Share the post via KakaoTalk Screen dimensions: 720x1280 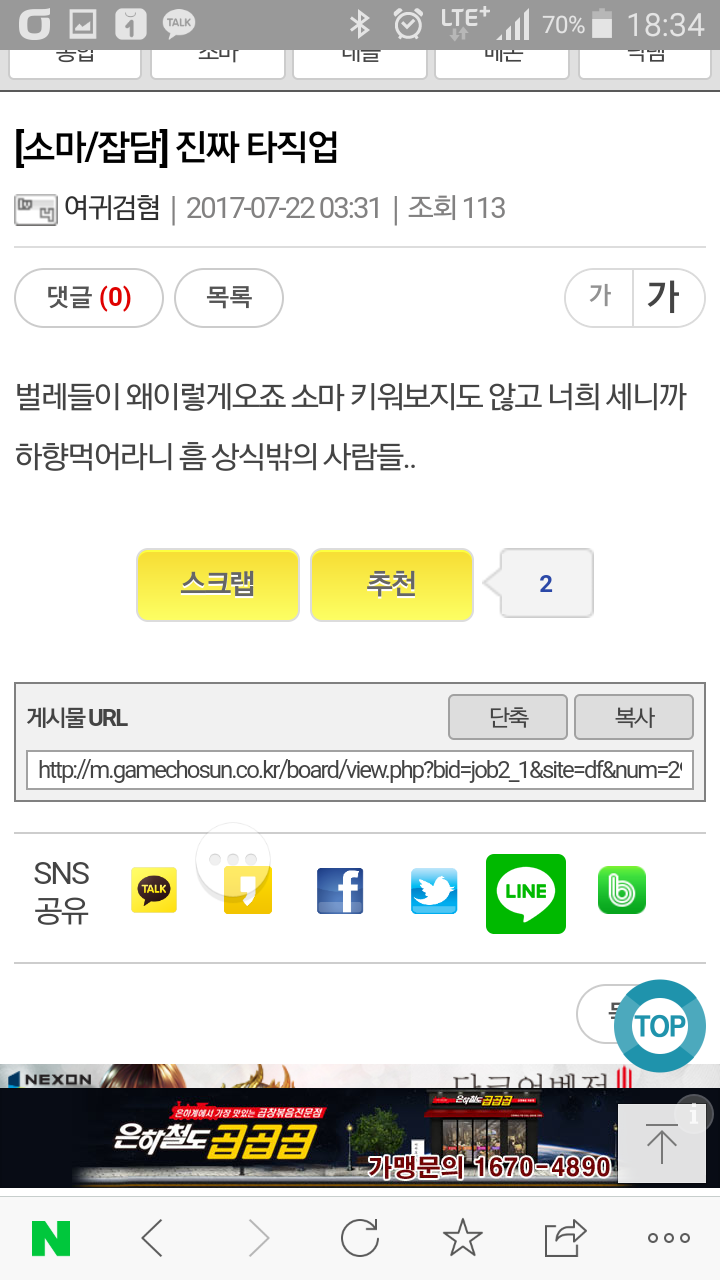(x=154, y=890)
